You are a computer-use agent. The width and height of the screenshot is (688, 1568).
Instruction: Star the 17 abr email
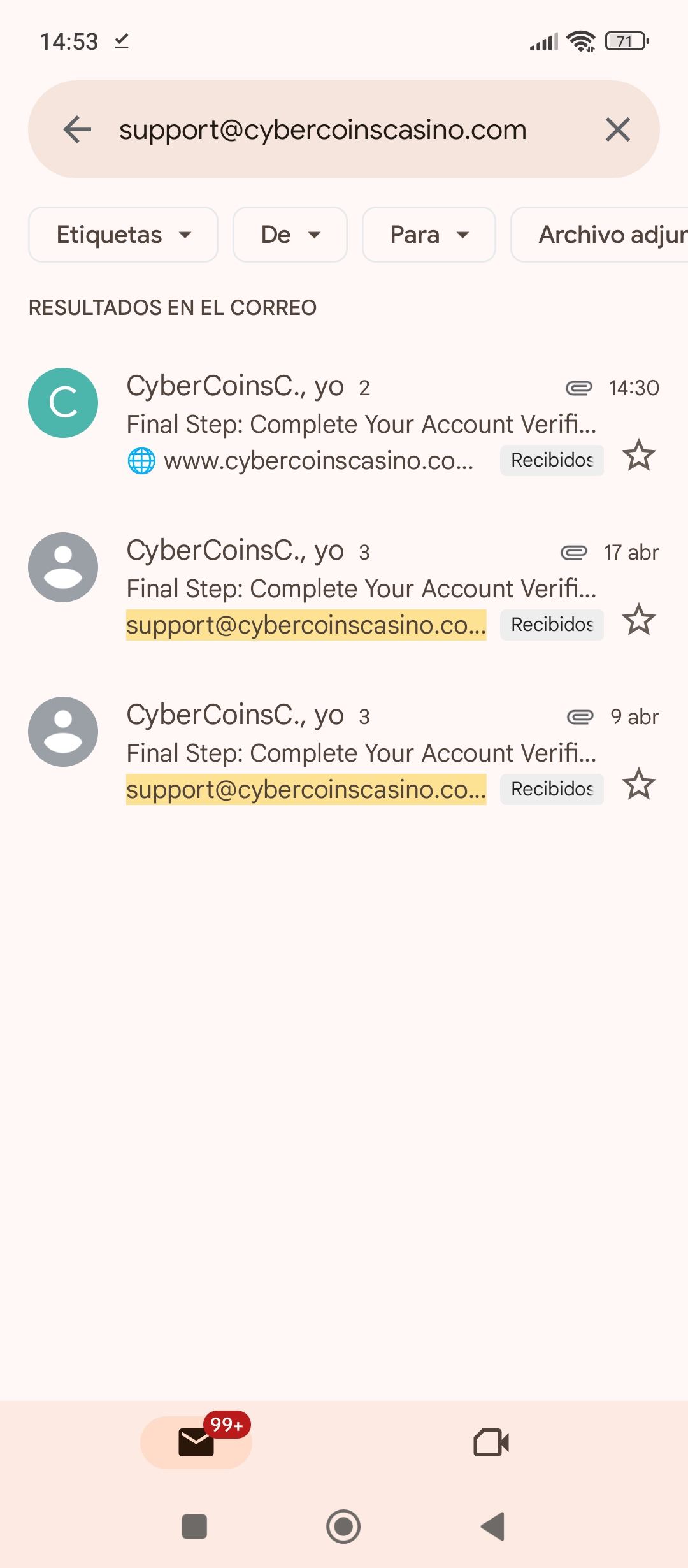(x=638, y=620)
